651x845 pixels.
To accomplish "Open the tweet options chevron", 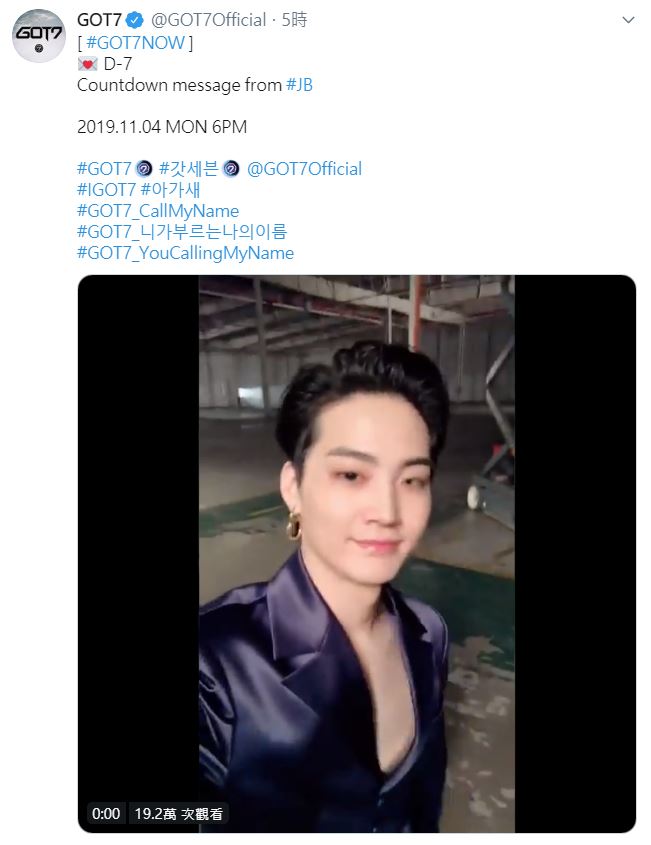I will 627,20.
